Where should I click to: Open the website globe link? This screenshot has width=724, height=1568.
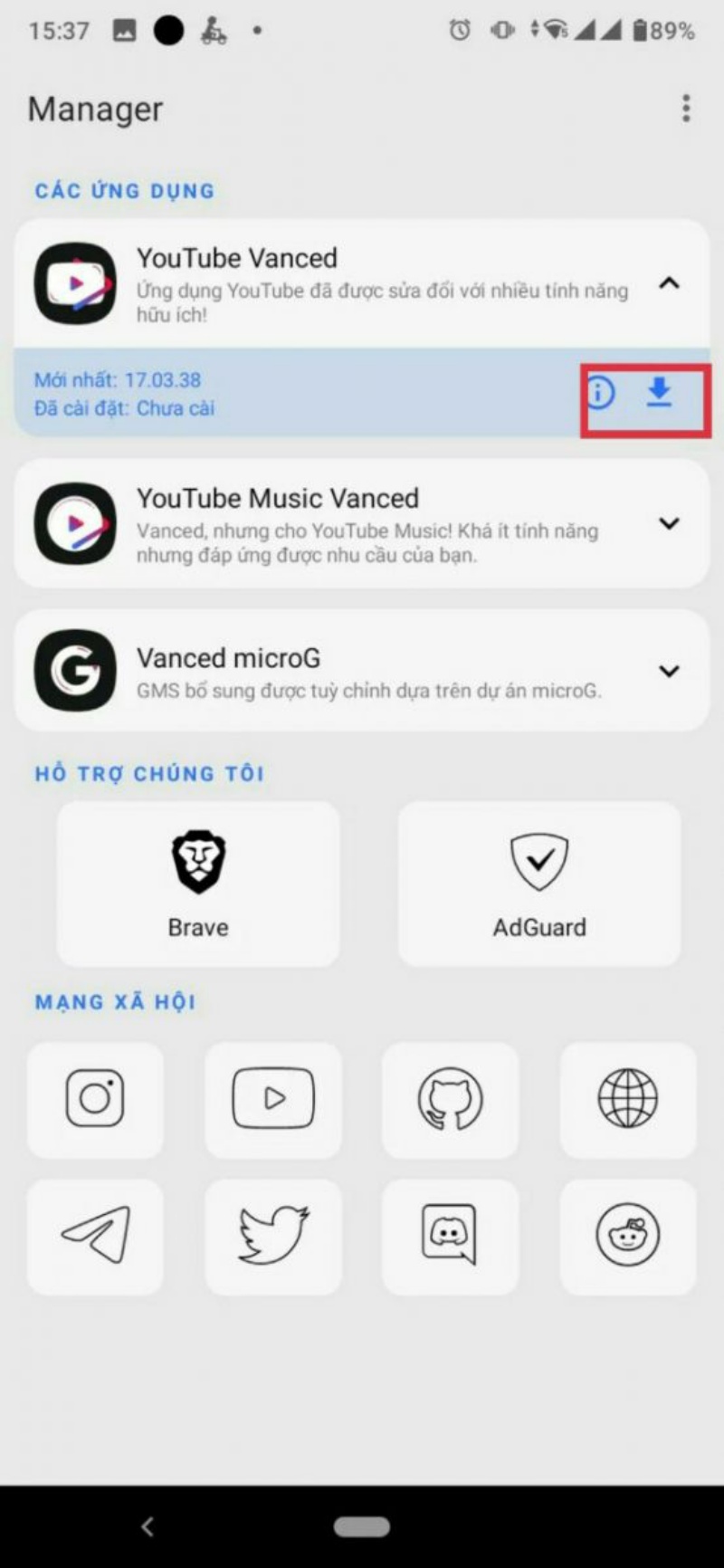pyautogui.click(x=627, y=1099)
